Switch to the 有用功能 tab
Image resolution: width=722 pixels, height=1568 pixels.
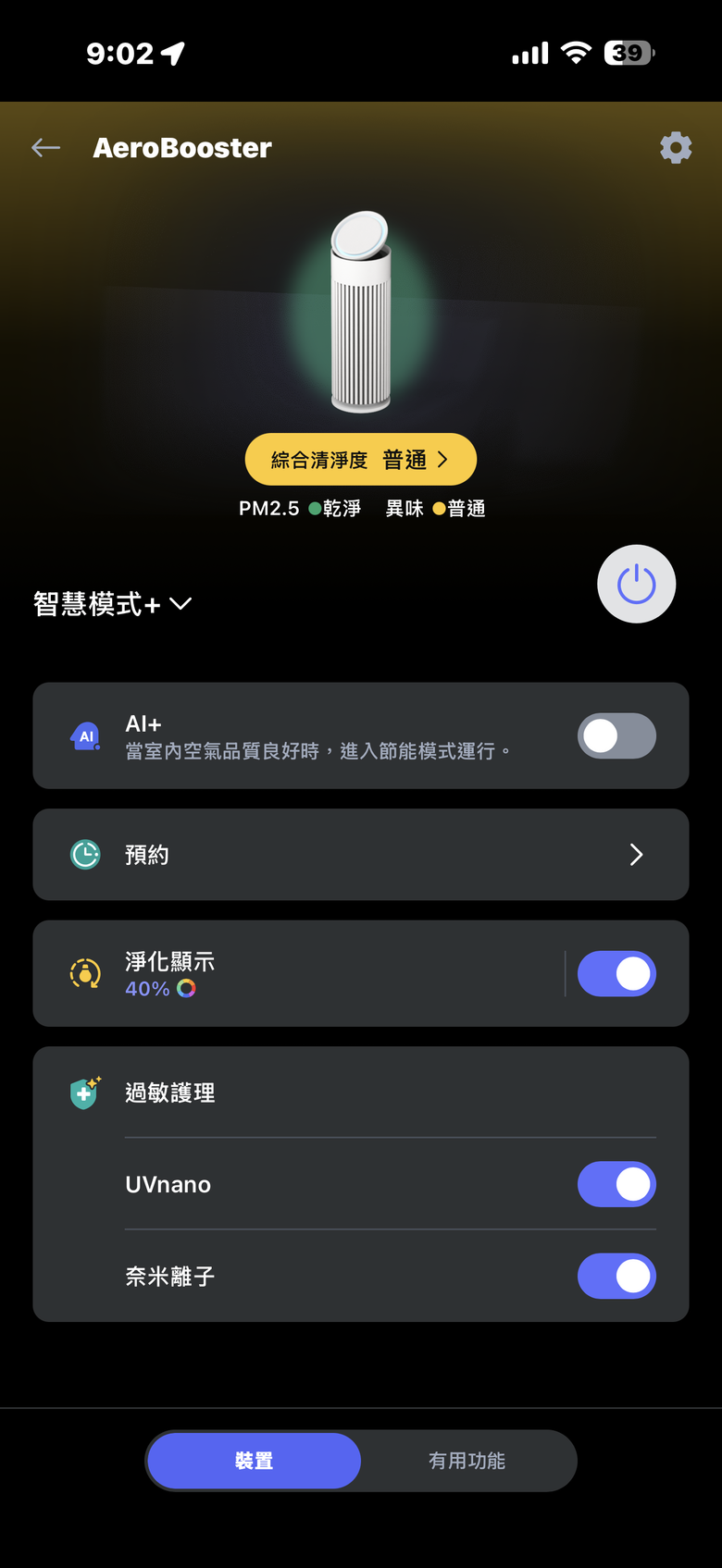click(x=467, y=1461)
